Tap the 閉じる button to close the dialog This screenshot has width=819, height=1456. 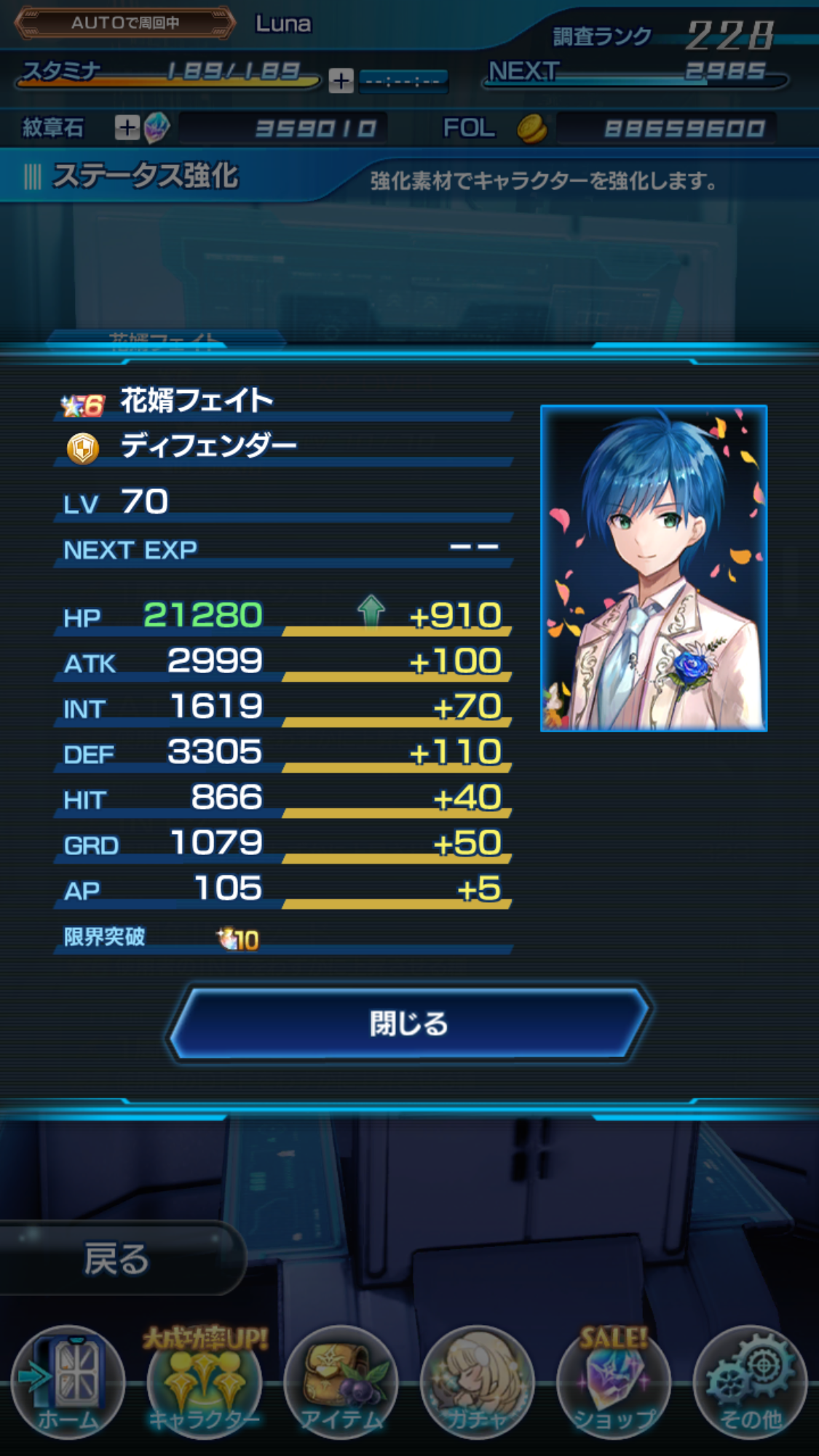[x=409, y=1022]
